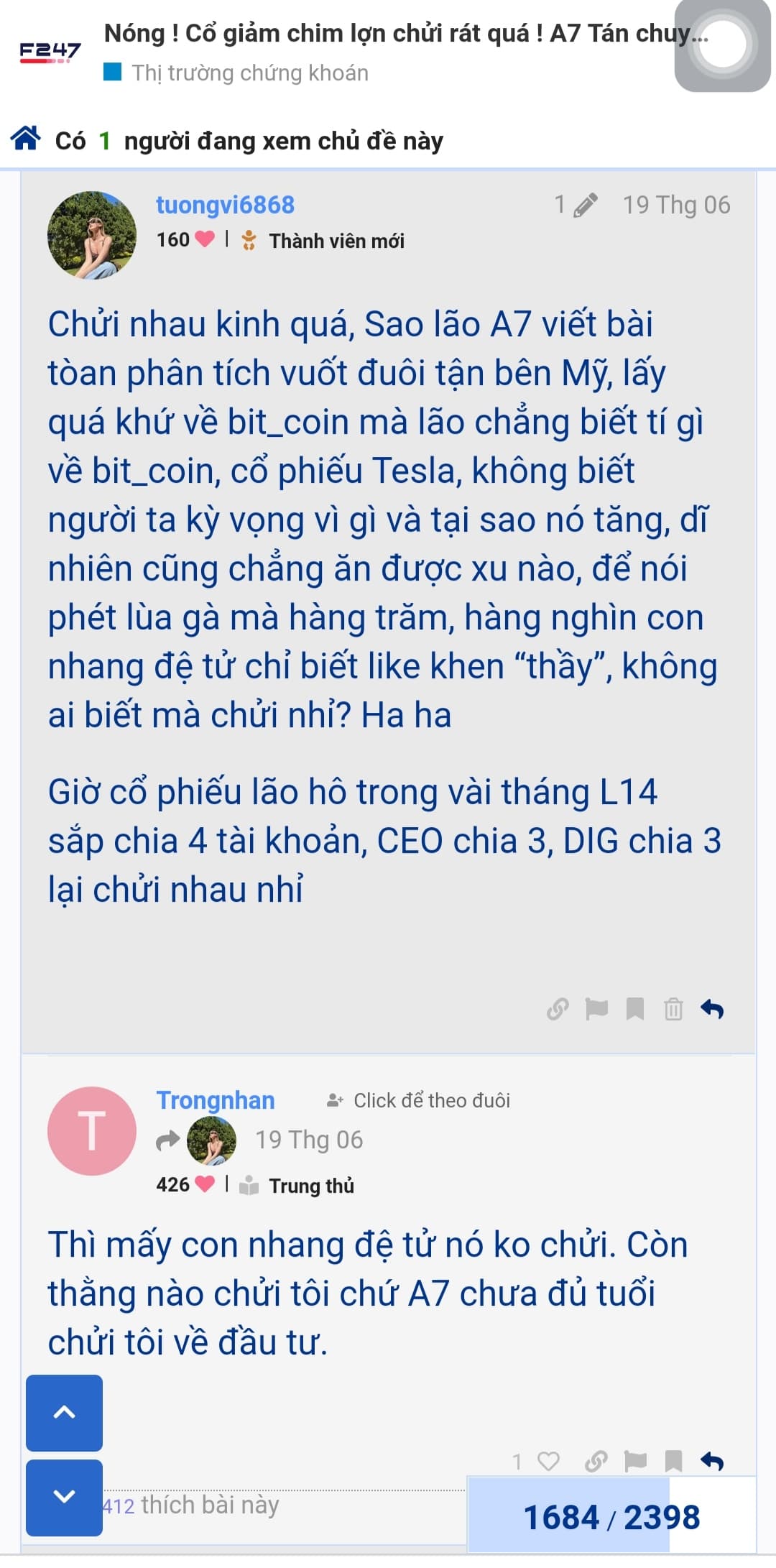Image resolution: width=776 pixels, height=1568 pixels.
Task: Reply to Trongnhan's post
Action: click(712, 1461)
